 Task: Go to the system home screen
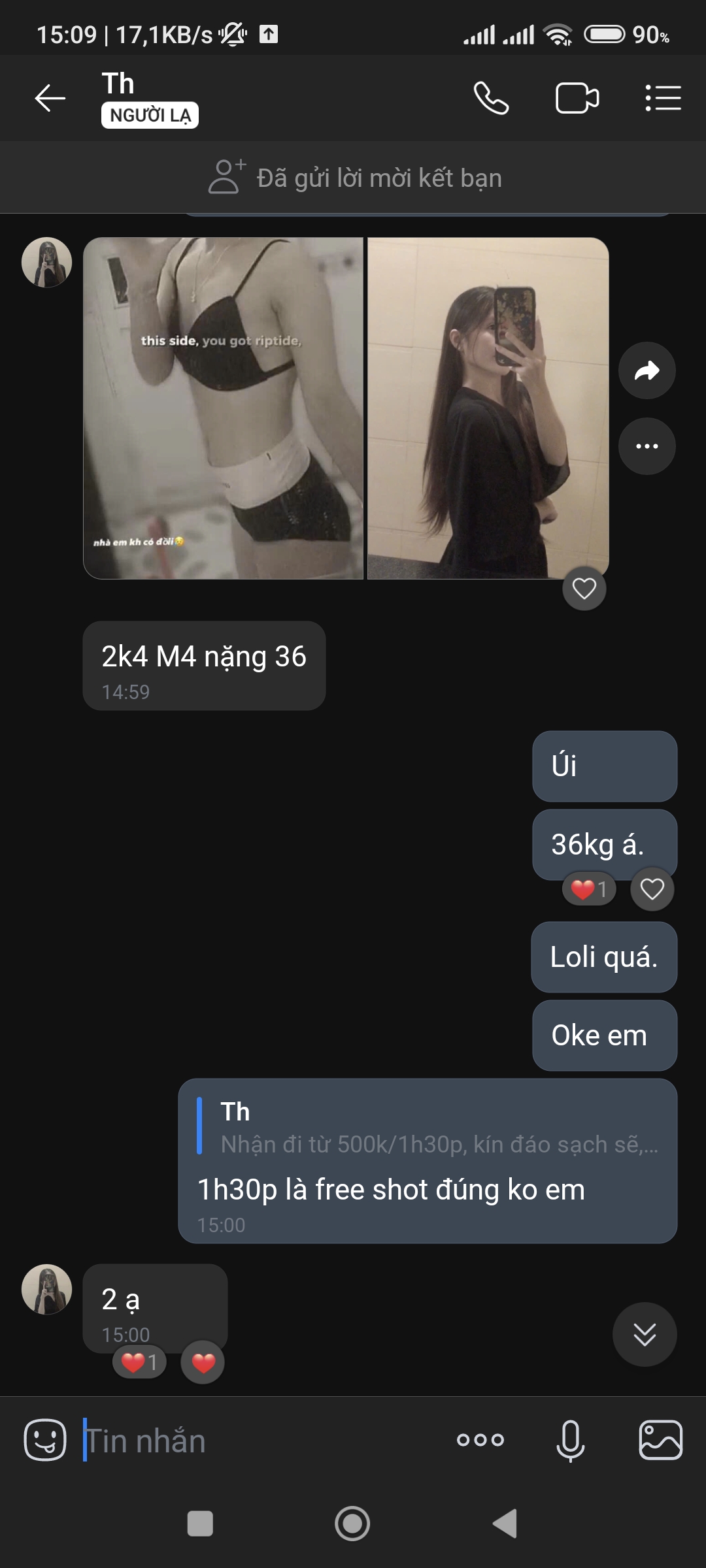[x=352, y=1524]
